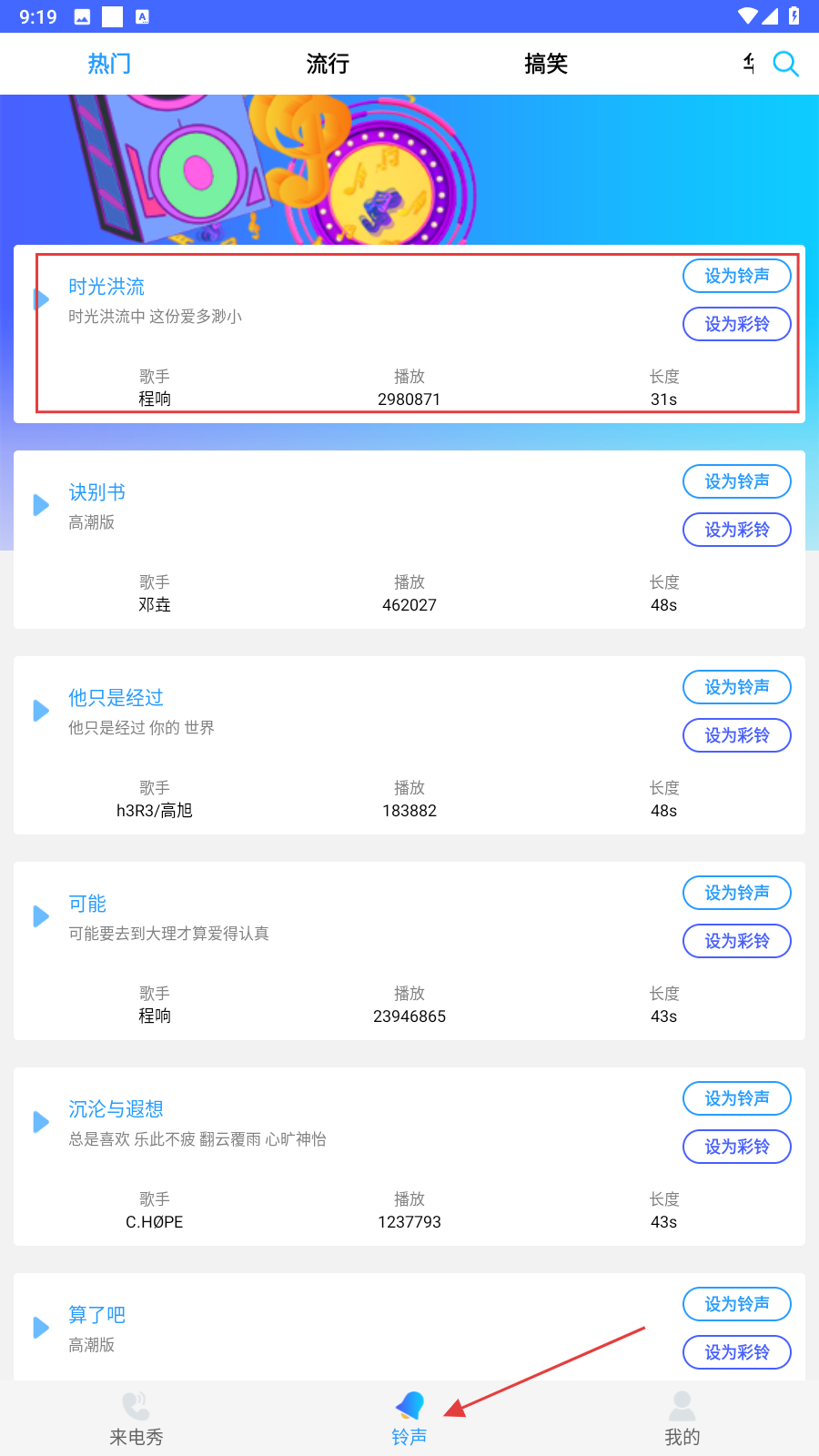Set 时光洪流 as ringtone with 设为铃声
Screen dimensions: 819x1456
(x=737, y=276)
